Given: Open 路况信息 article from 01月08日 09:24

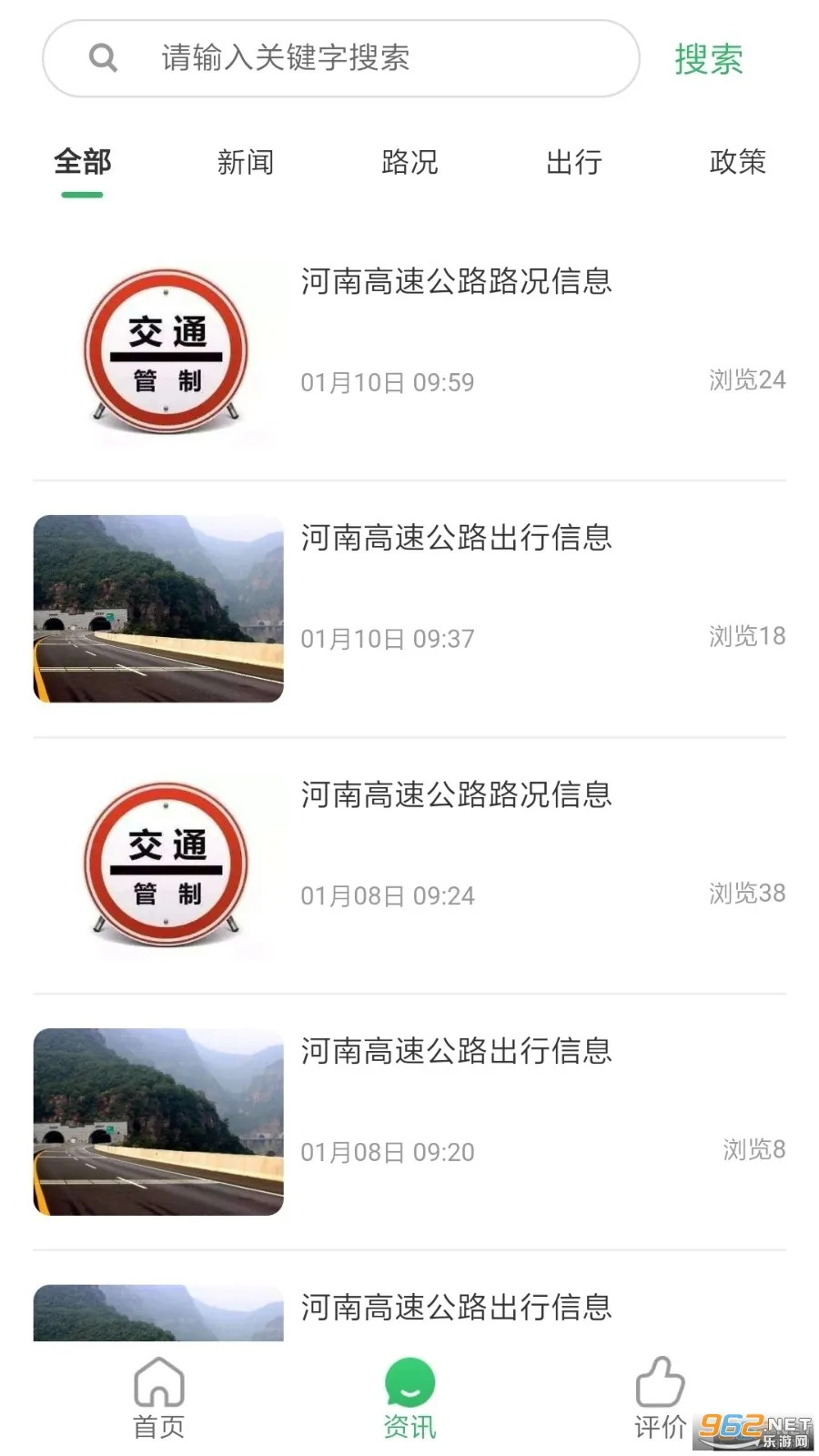Looking at the screenshot, I should pyautogui.click(x=456, y=795).
